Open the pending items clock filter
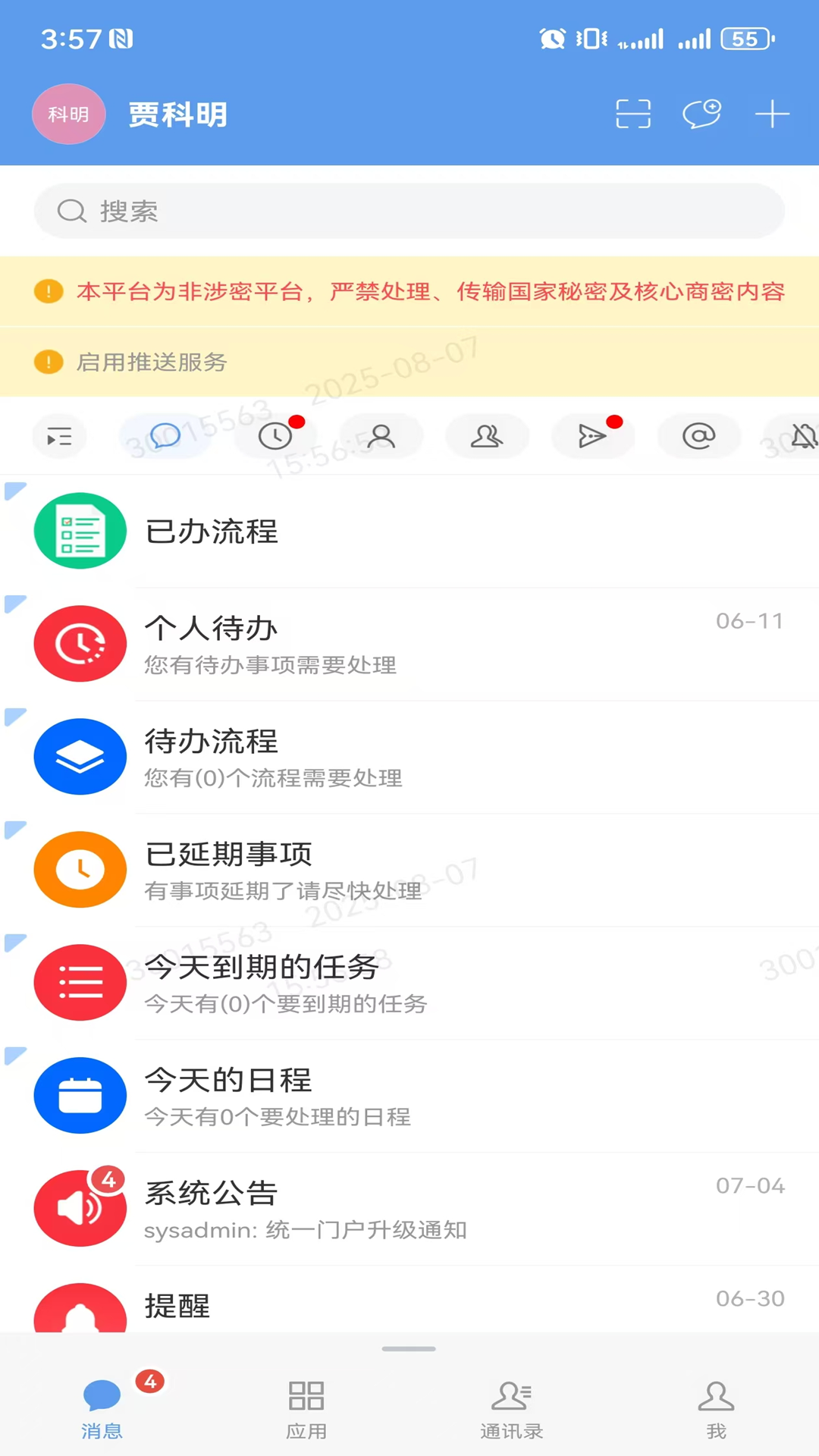The image size is (819, 1456). [x=275, y=436]
